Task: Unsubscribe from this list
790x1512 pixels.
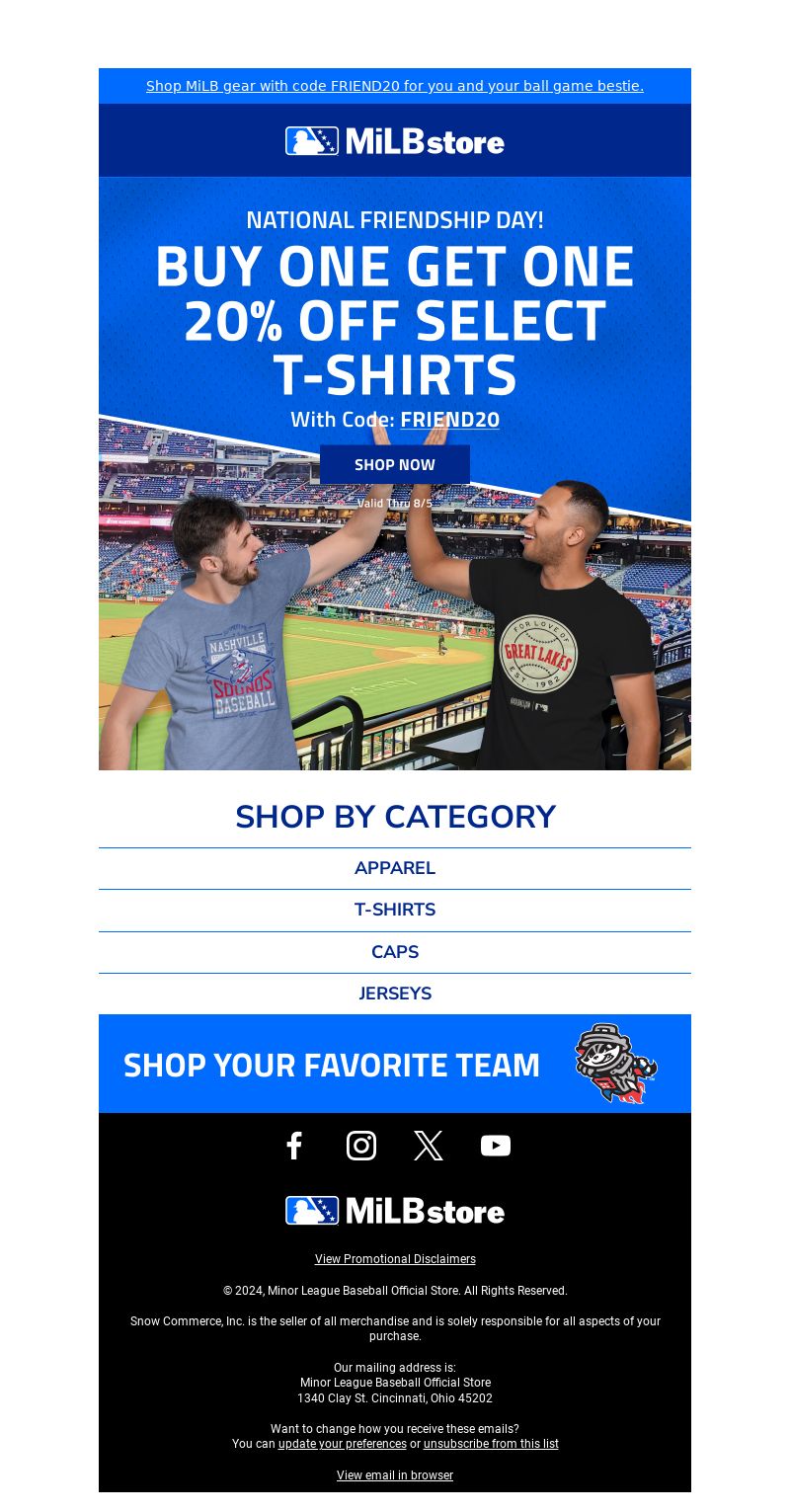Action: (491, 1444)
